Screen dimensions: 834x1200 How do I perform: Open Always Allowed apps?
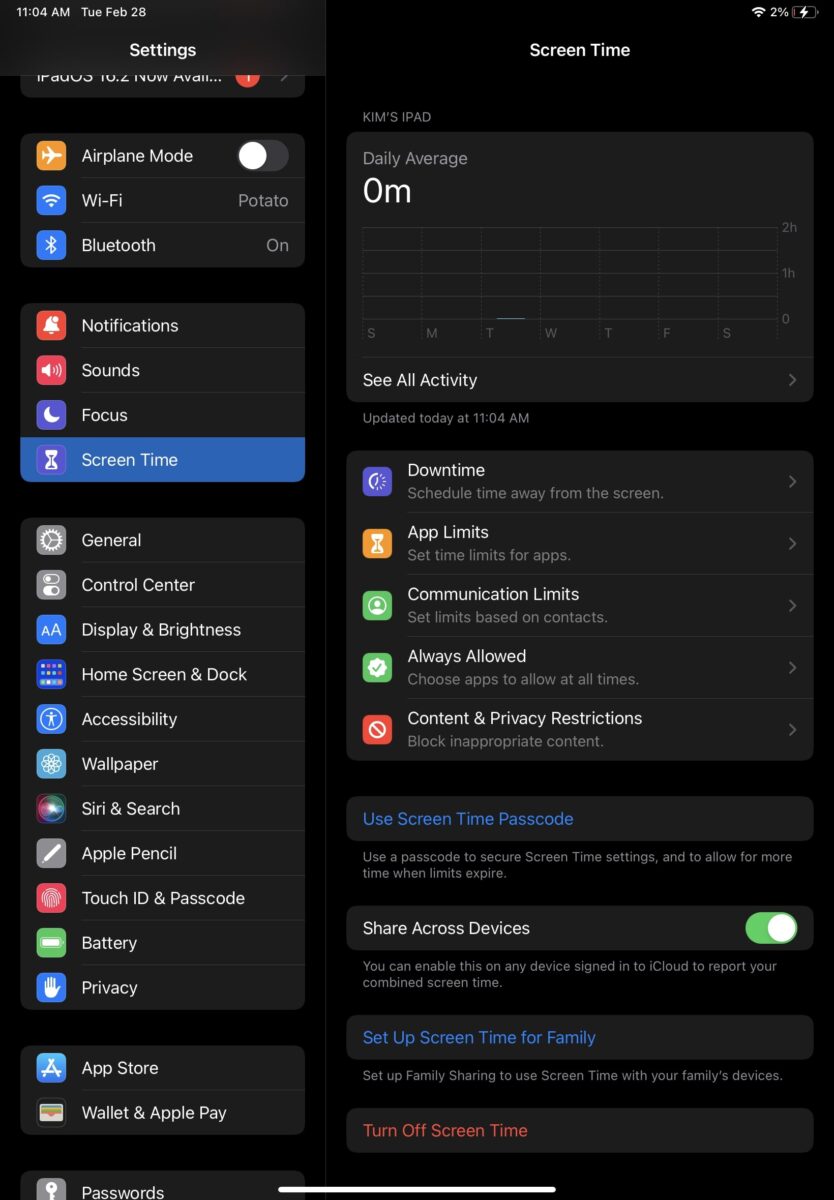(579, 668)
